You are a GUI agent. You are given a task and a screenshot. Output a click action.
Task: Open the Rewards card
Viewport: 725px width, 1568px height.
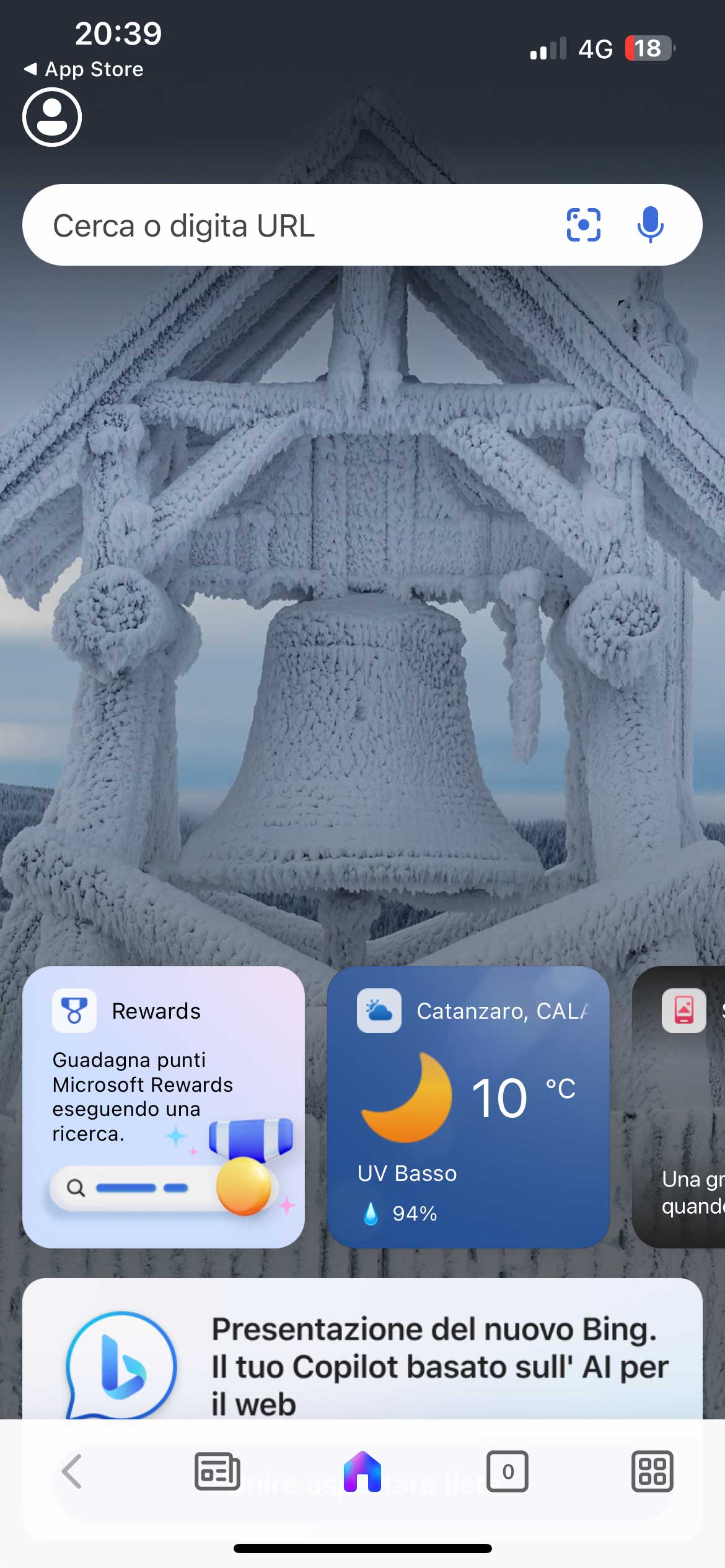(163, 1107)
